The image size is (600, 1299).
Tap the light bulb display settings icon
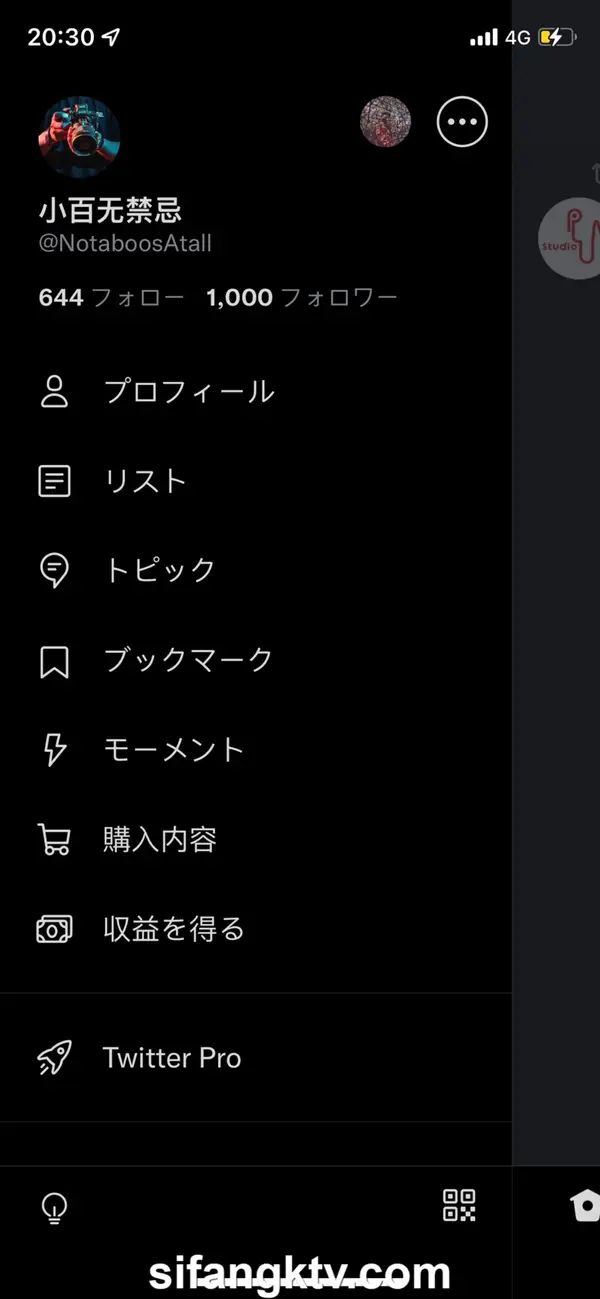click(x=53, y=1207)
